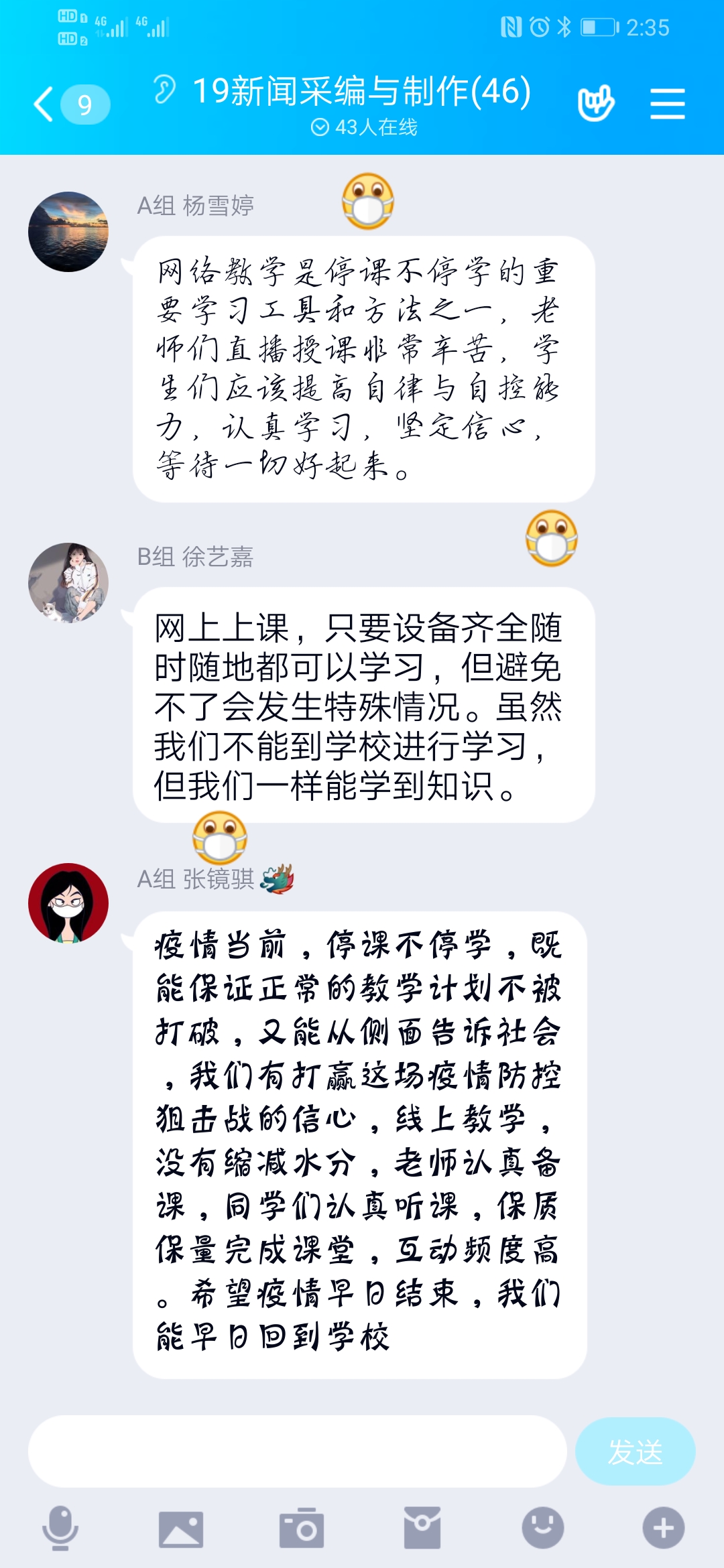Open the camera to take photo
This screenshot has height=1568, width=724.
pos(301,1529)
